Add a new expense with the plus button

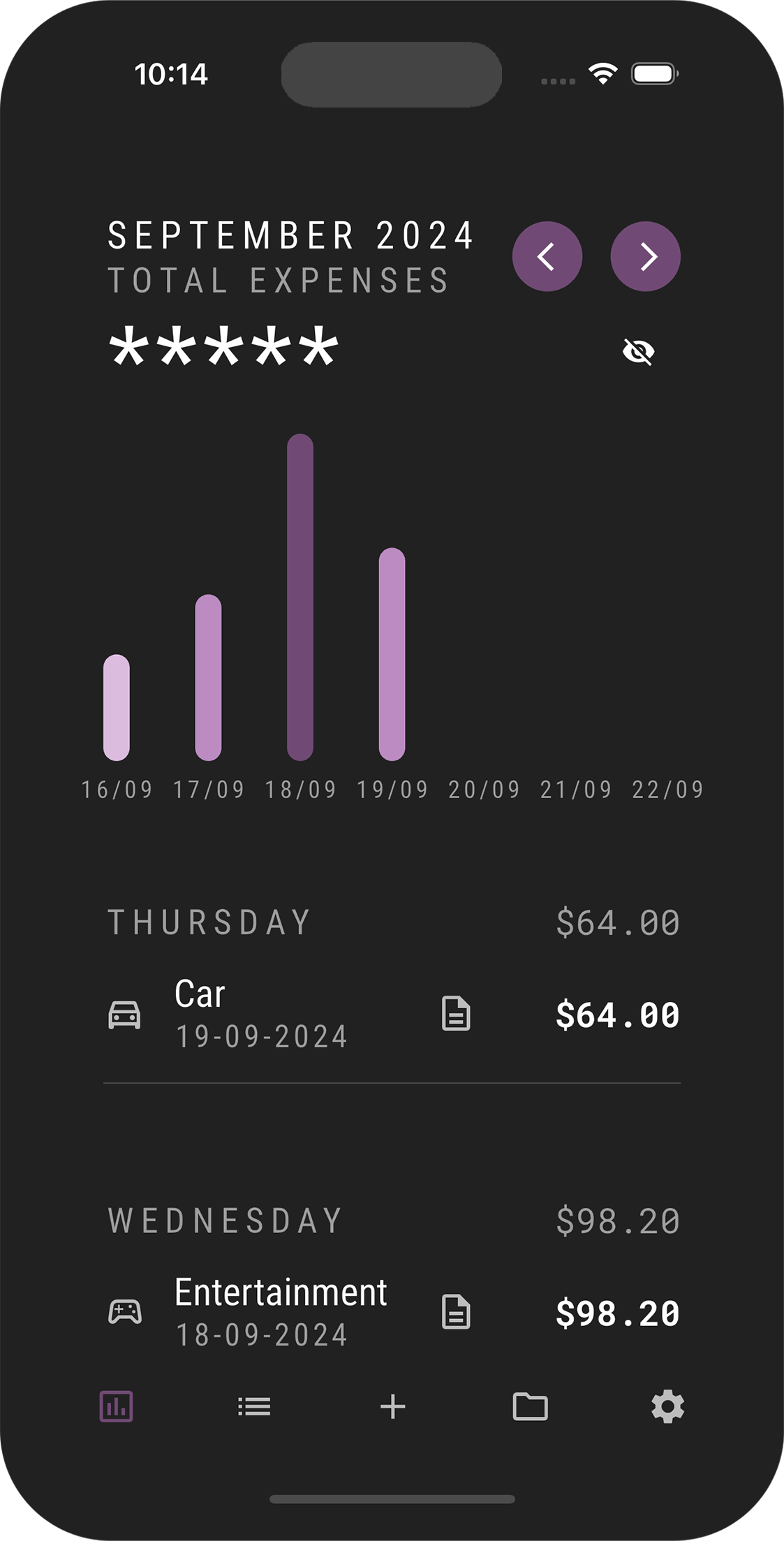(x=392, y=1406)
